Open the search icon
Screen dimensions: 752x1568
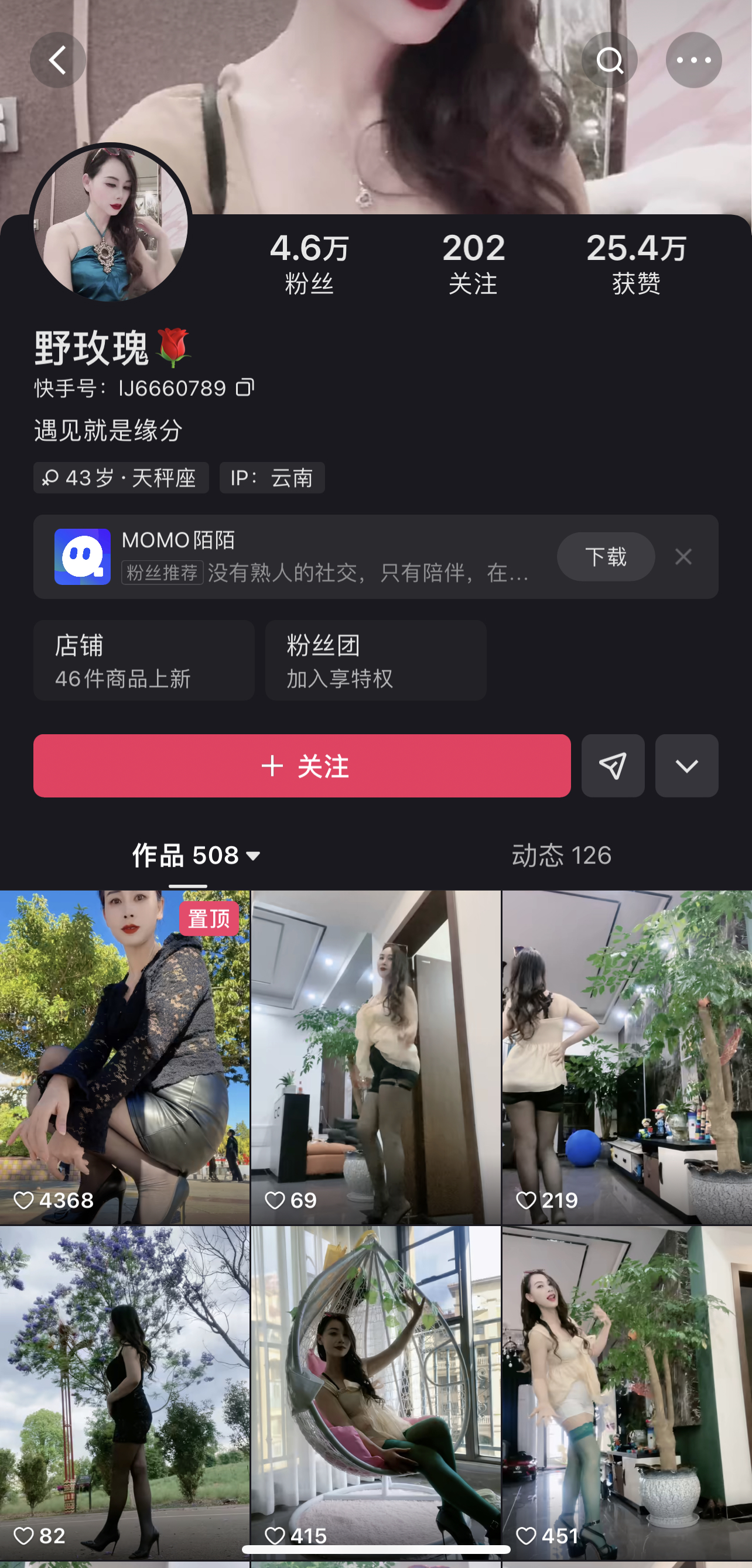click(x=609, y=60)
